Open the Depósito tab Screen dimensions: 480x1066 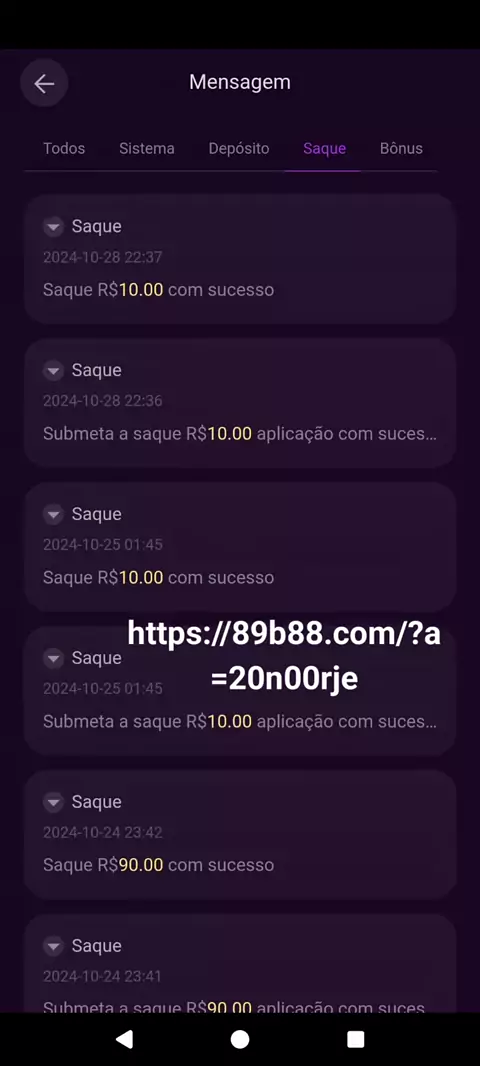click(x=239, y=148)
